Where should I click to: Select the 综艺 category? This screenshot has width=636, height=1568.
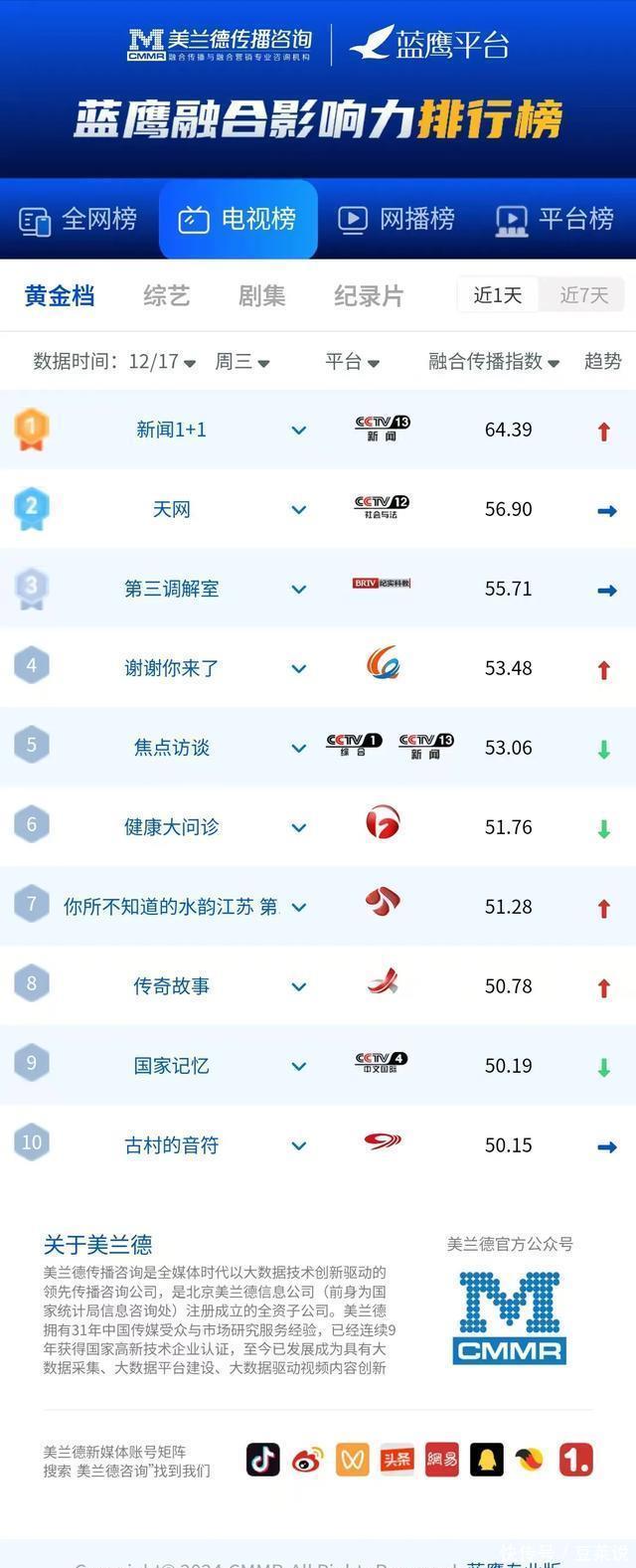click(166, 296)
